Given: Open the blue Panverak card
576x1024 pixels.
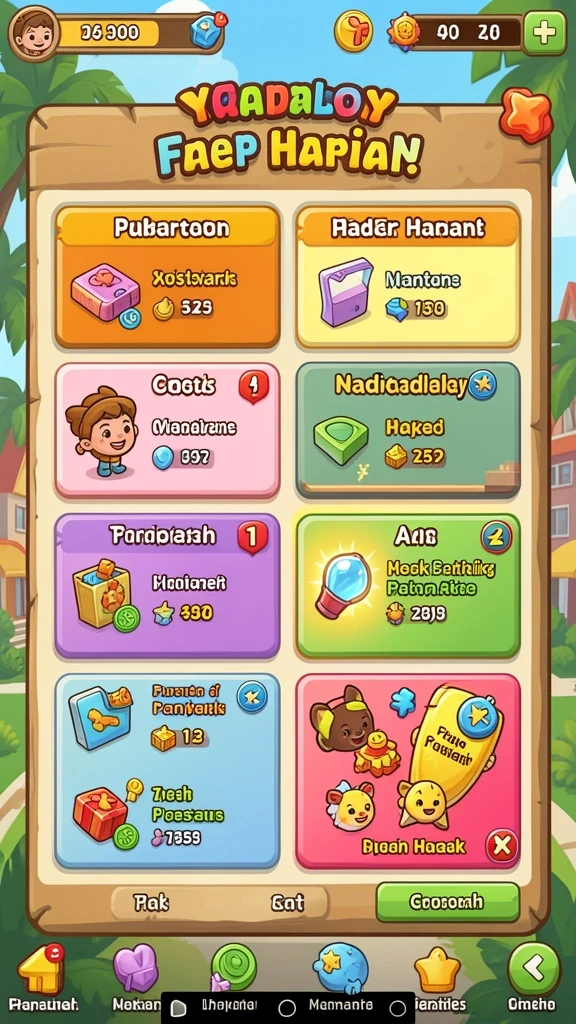Looking at the screenshot, I should point(167,771).
